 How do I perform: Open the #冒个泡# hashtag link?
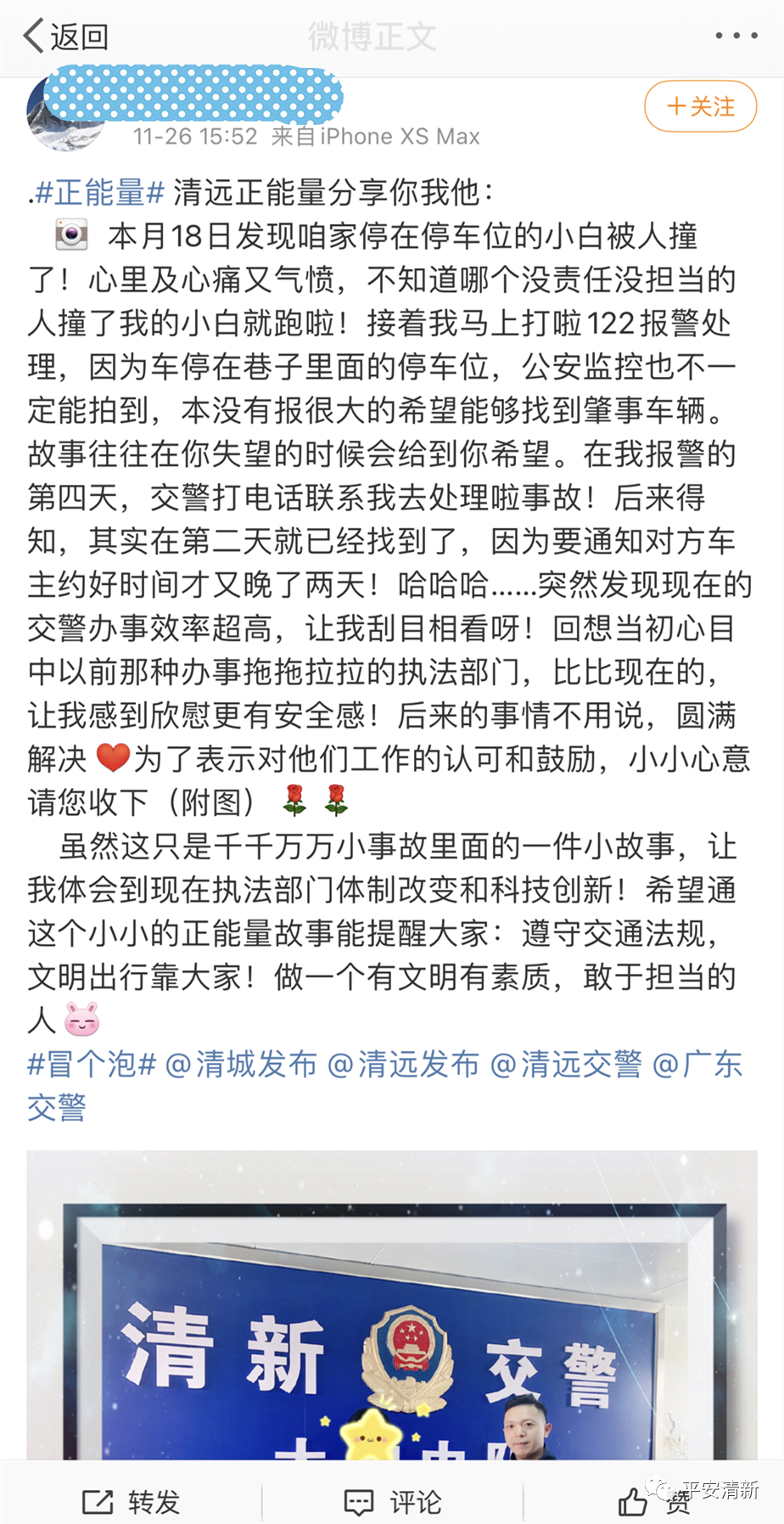pos(92,1064)
